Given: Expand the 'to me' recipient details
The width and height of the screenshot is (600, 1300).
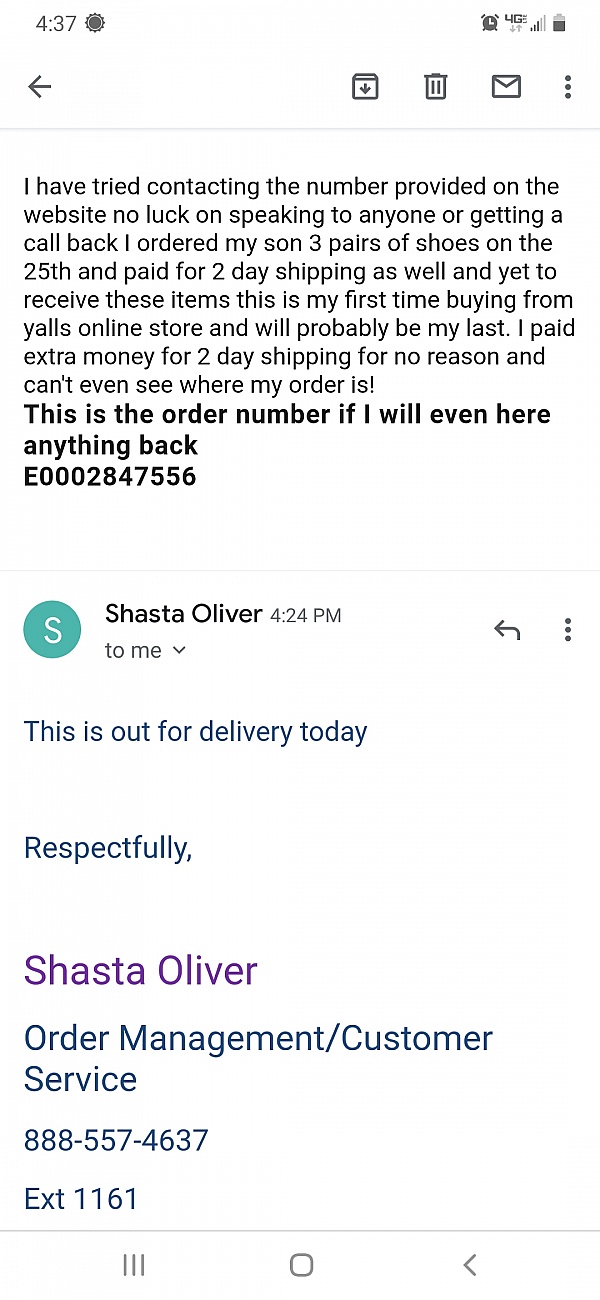Looking at the screenshot, I should pos(146,650).
